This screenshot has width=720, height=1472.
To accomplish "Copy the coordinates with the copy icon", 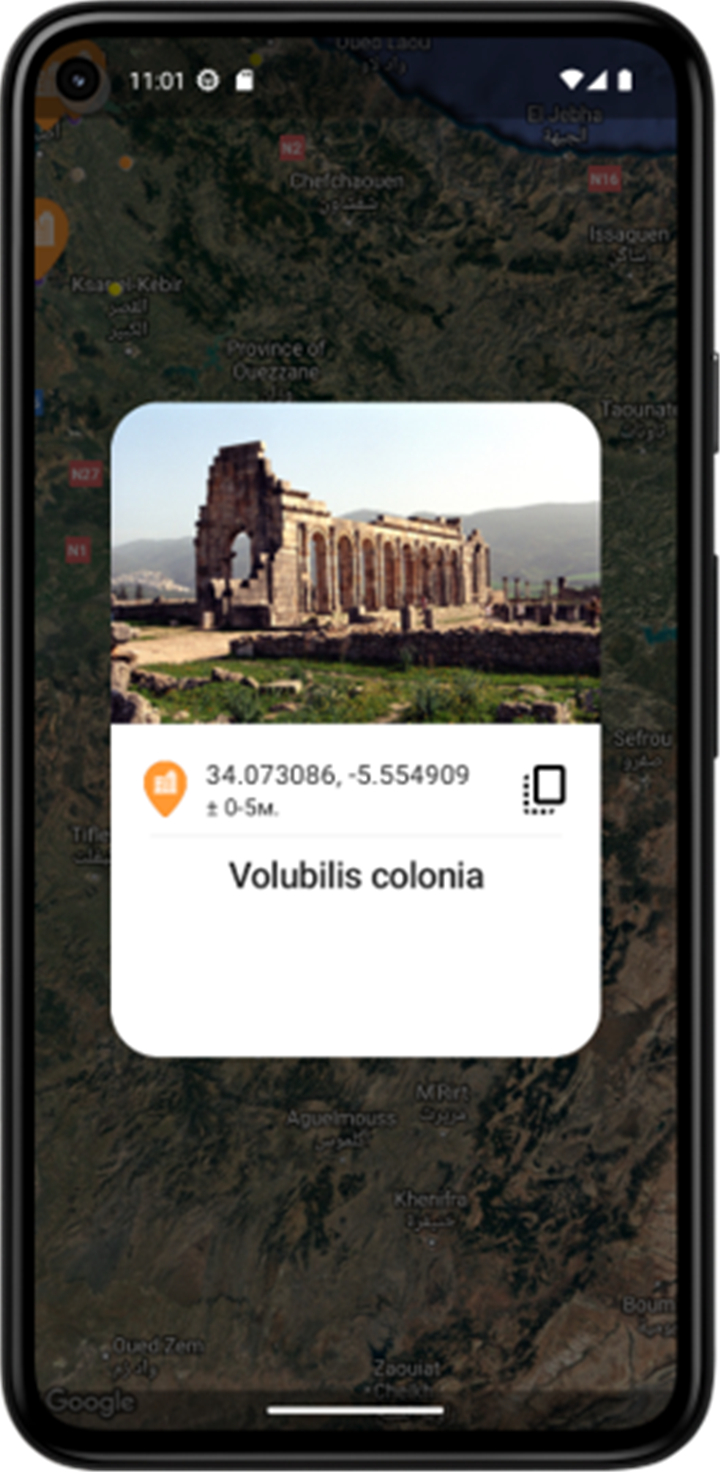I will (x=544, y=789).
